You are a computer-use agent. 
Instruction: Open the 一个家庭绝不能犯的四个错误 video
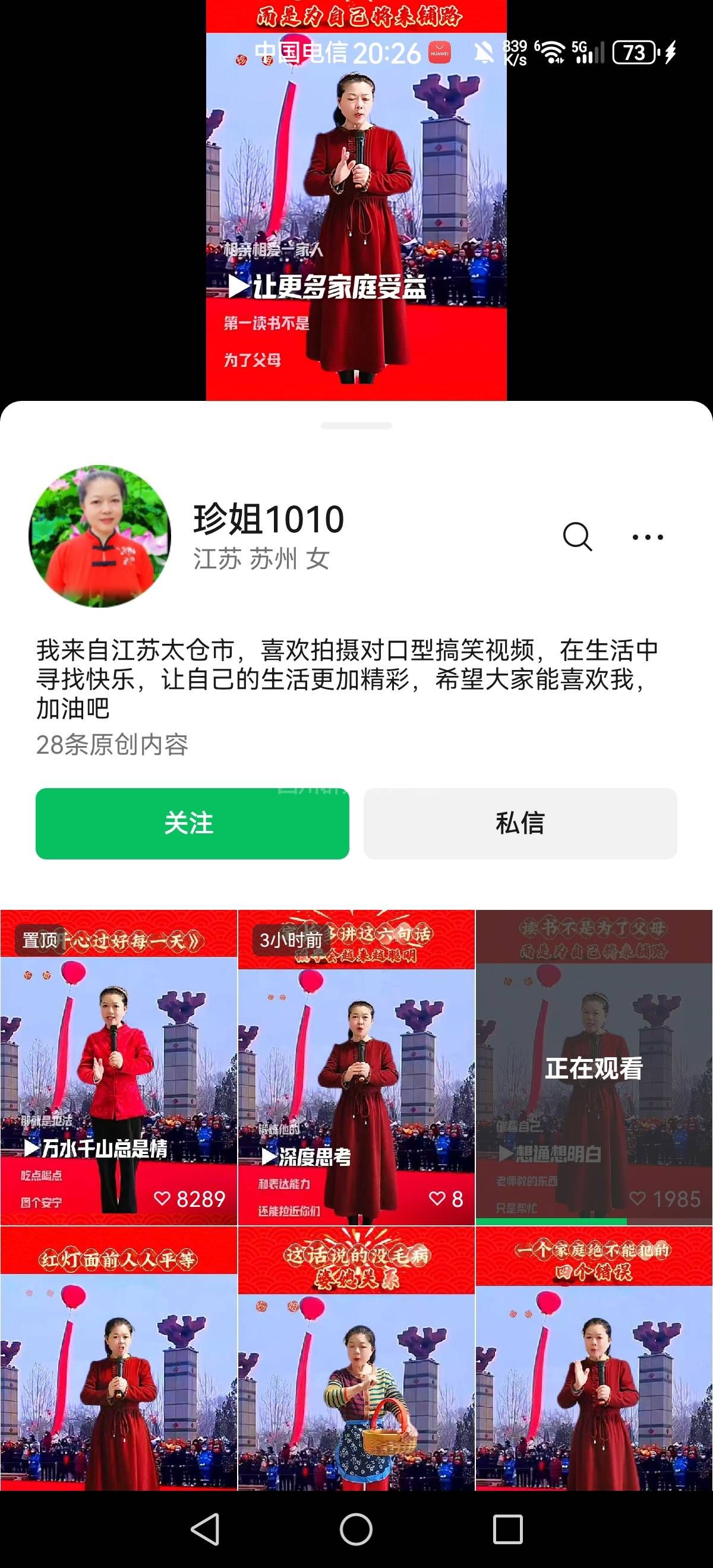click(594, 1357)
